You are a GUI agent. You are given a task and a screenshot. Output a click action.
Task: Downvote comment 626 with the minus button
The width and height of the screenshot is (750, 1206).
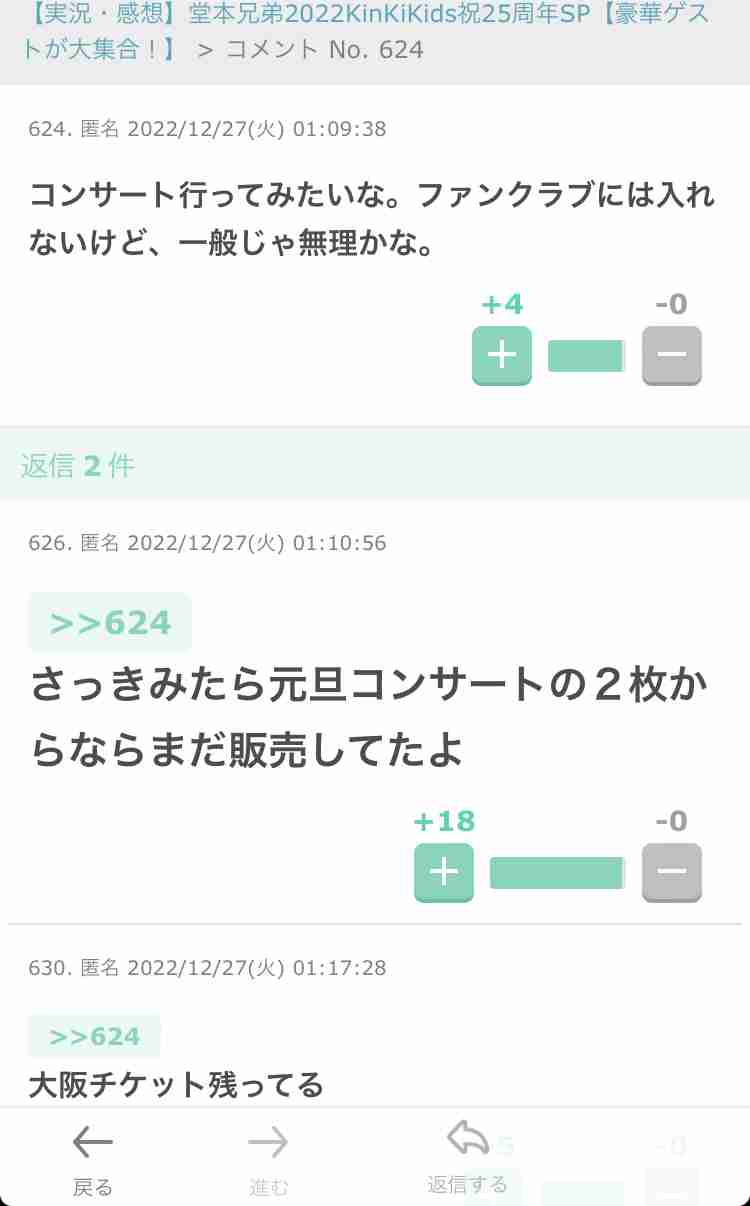tap(671, 872)
